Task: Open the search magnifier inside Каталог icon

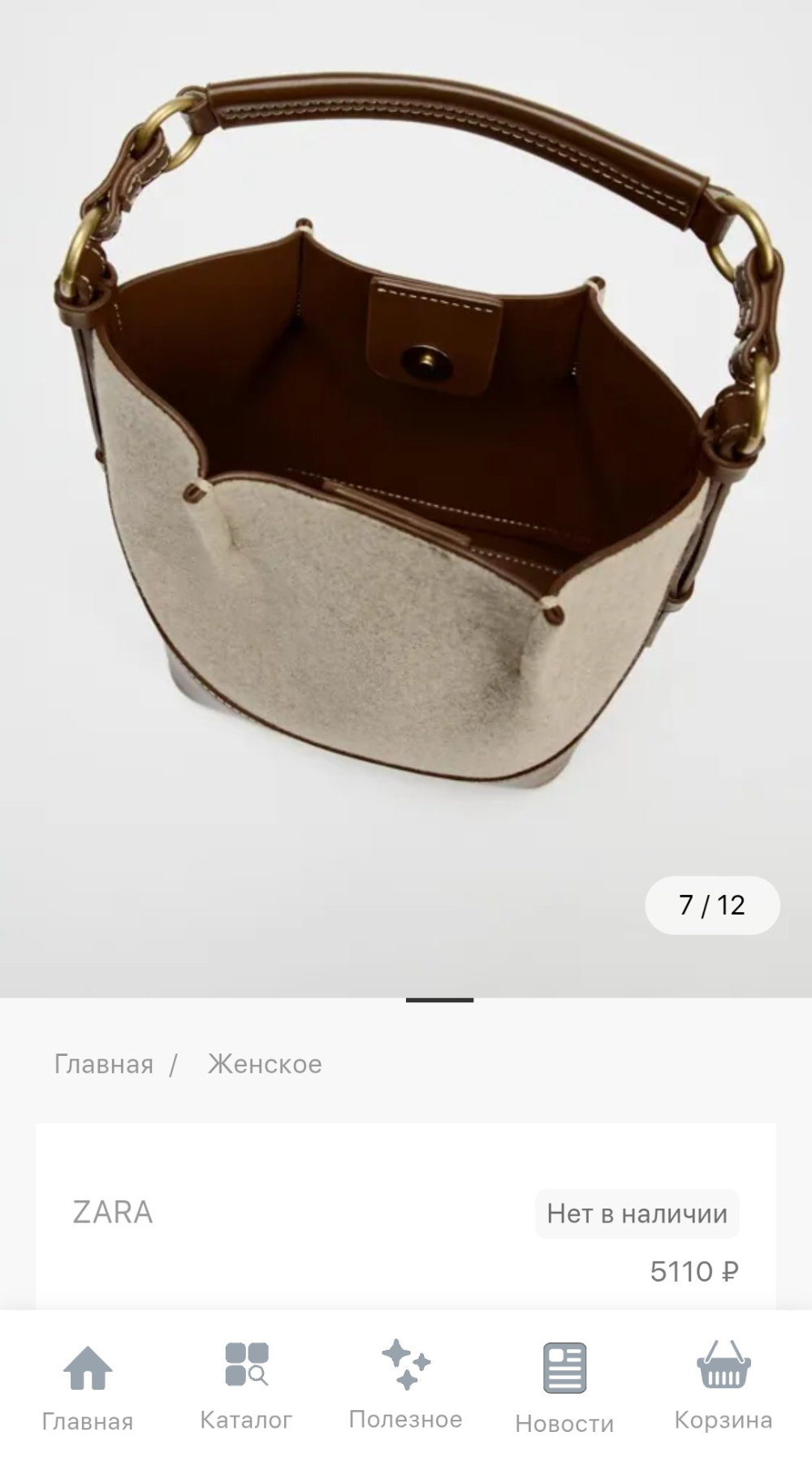Action: click(257, 1374)
